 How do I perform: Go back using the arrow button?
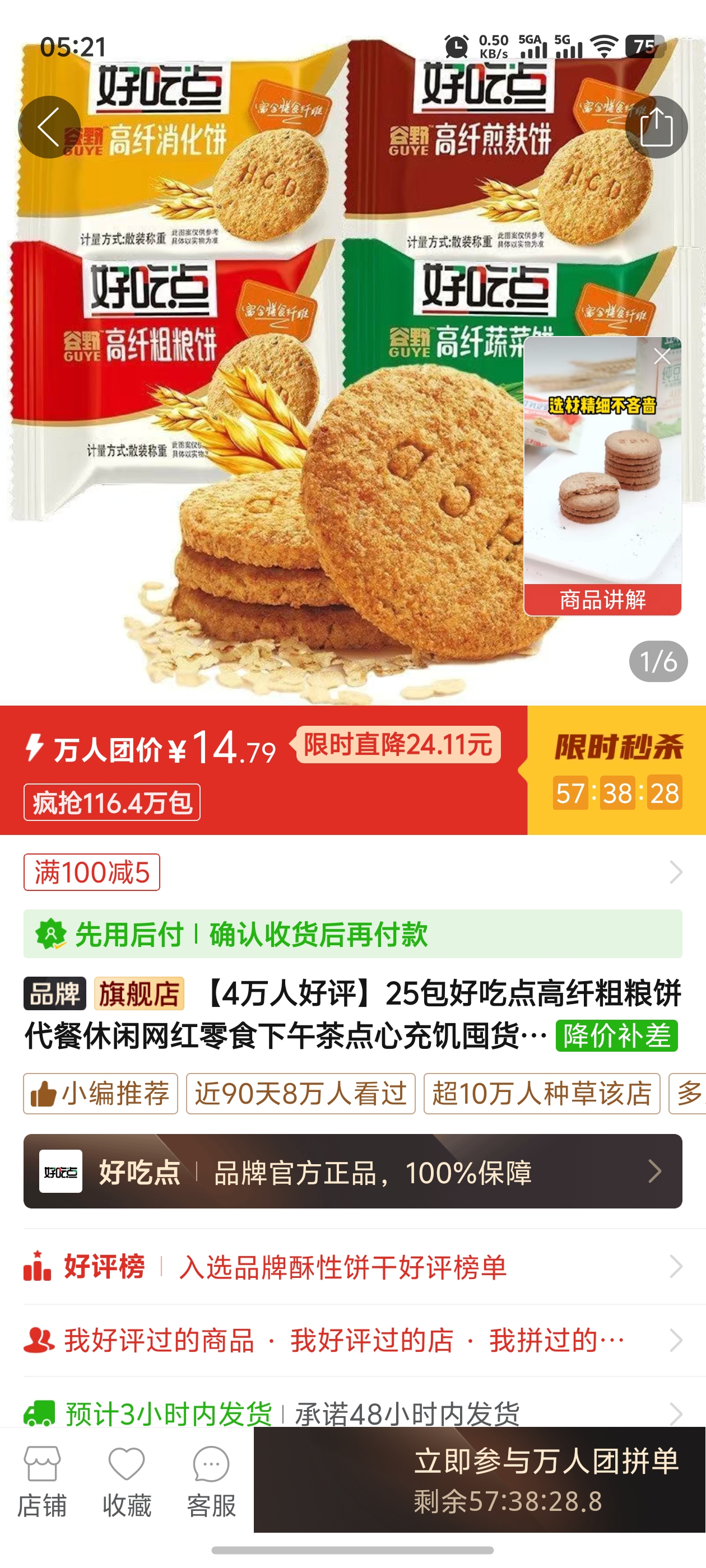click(x=49, y=127)
